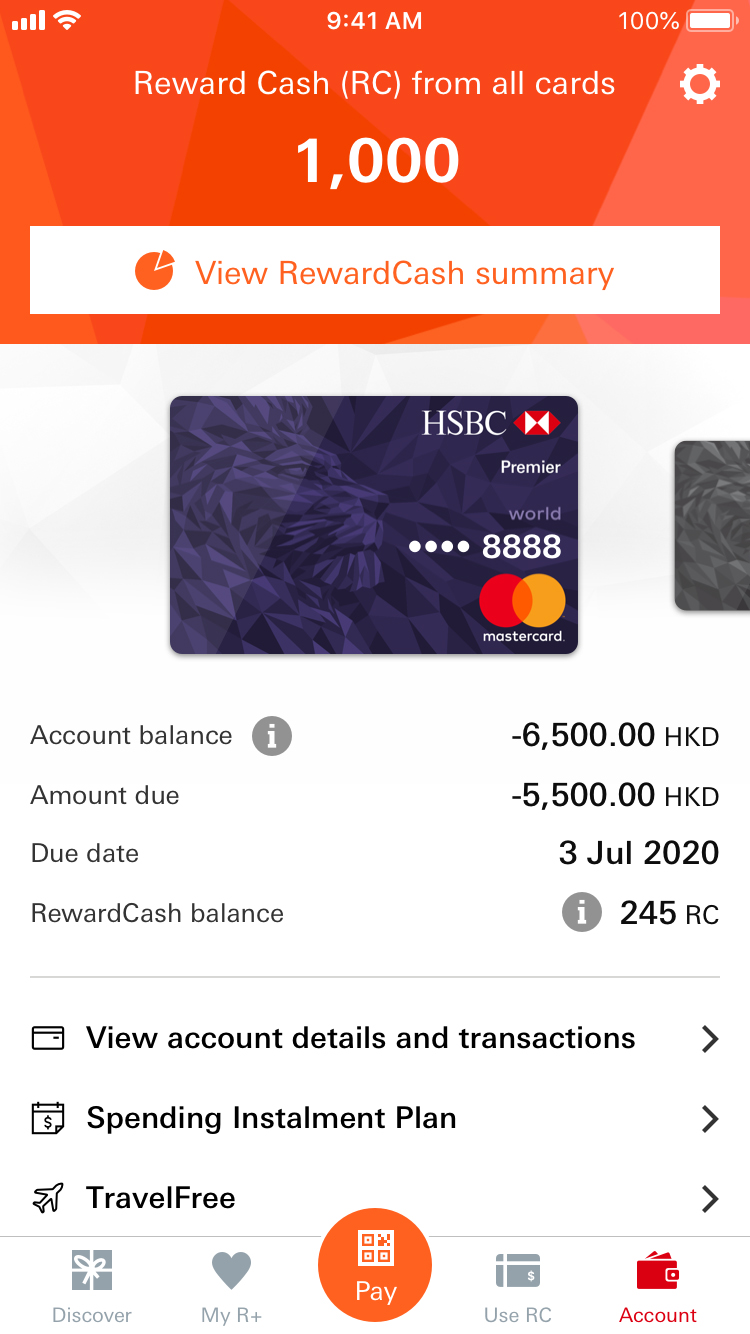Switch to the Discover tab
Viewport: 750px width, 1334px height.
tap(92, 1288)
